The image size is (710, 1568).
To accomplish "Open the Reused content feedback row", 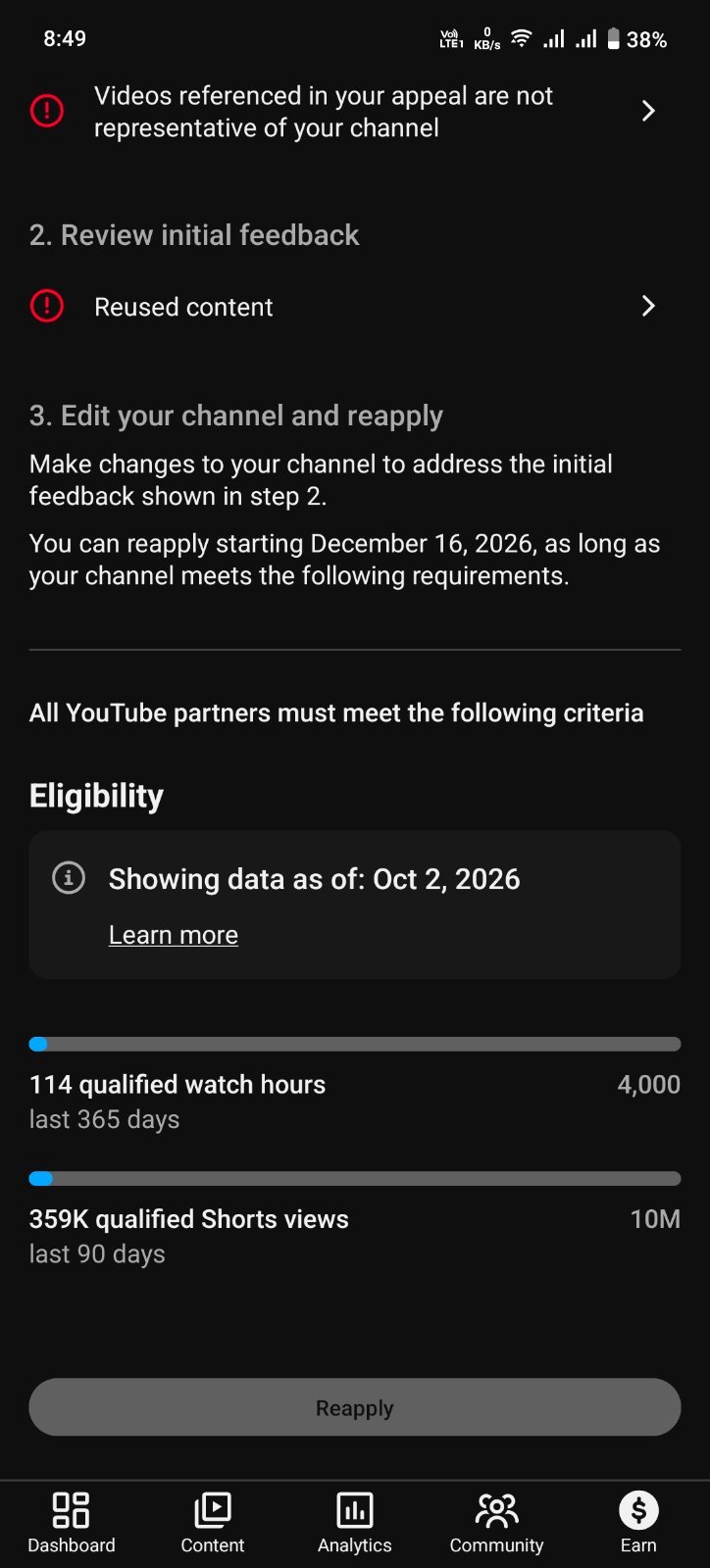I will click(354, 307).
